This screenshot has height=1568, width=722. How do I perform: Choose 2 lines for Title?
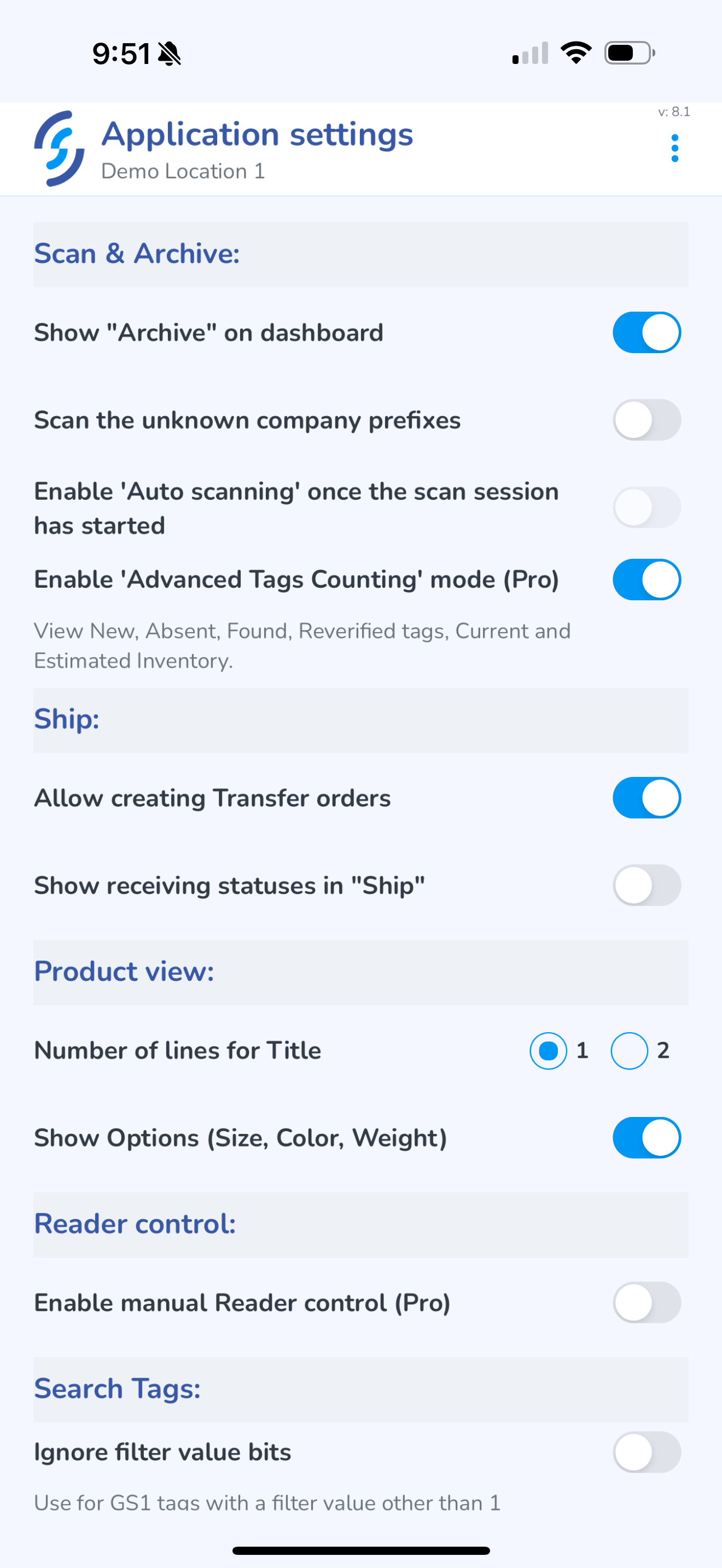click(629, 1051)
